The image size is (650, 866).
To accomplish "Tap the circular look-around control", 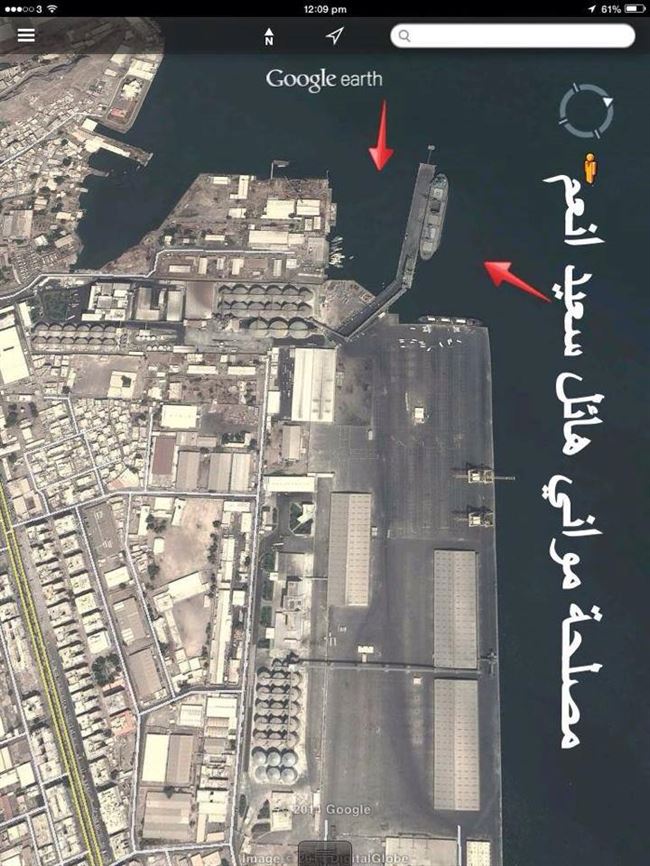I will click(585, 111).
